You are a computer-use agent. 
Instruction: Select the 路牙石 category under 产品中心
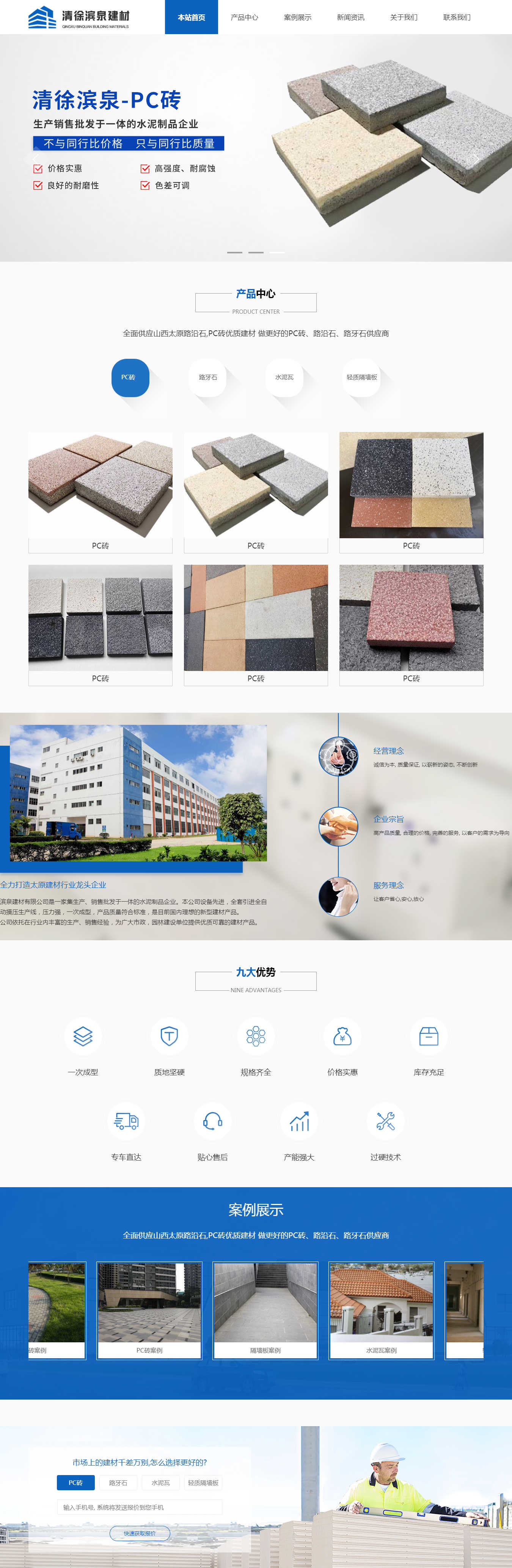tap(207, 377)
